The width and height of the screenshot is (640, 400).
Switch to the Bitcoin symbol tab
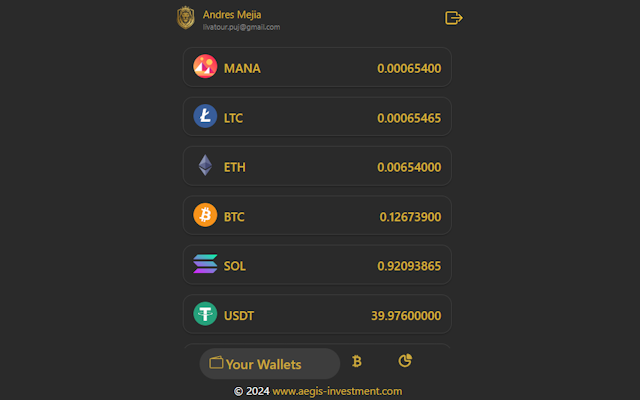pos(357,361)
